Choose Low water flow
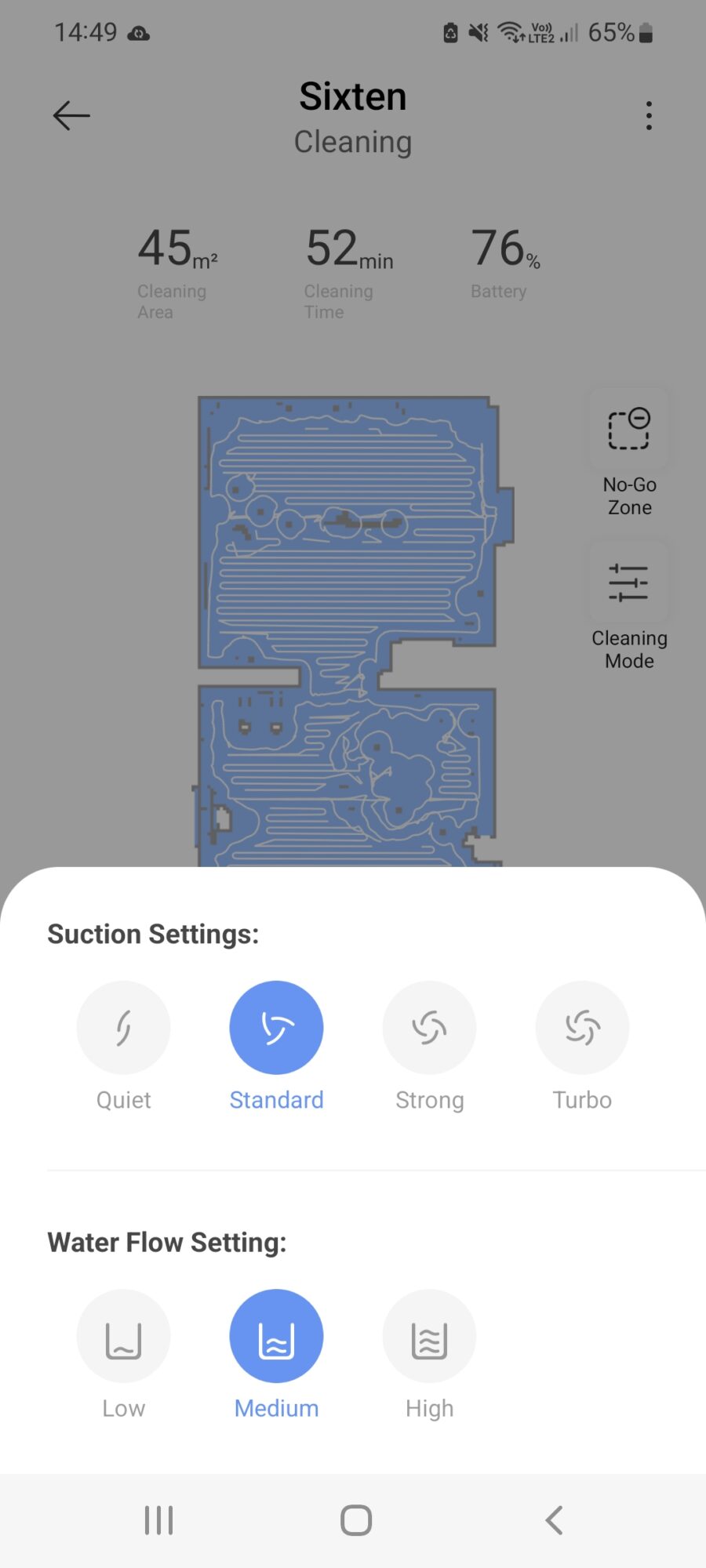The image size is (706, 1568). (x=123, y=1336)
